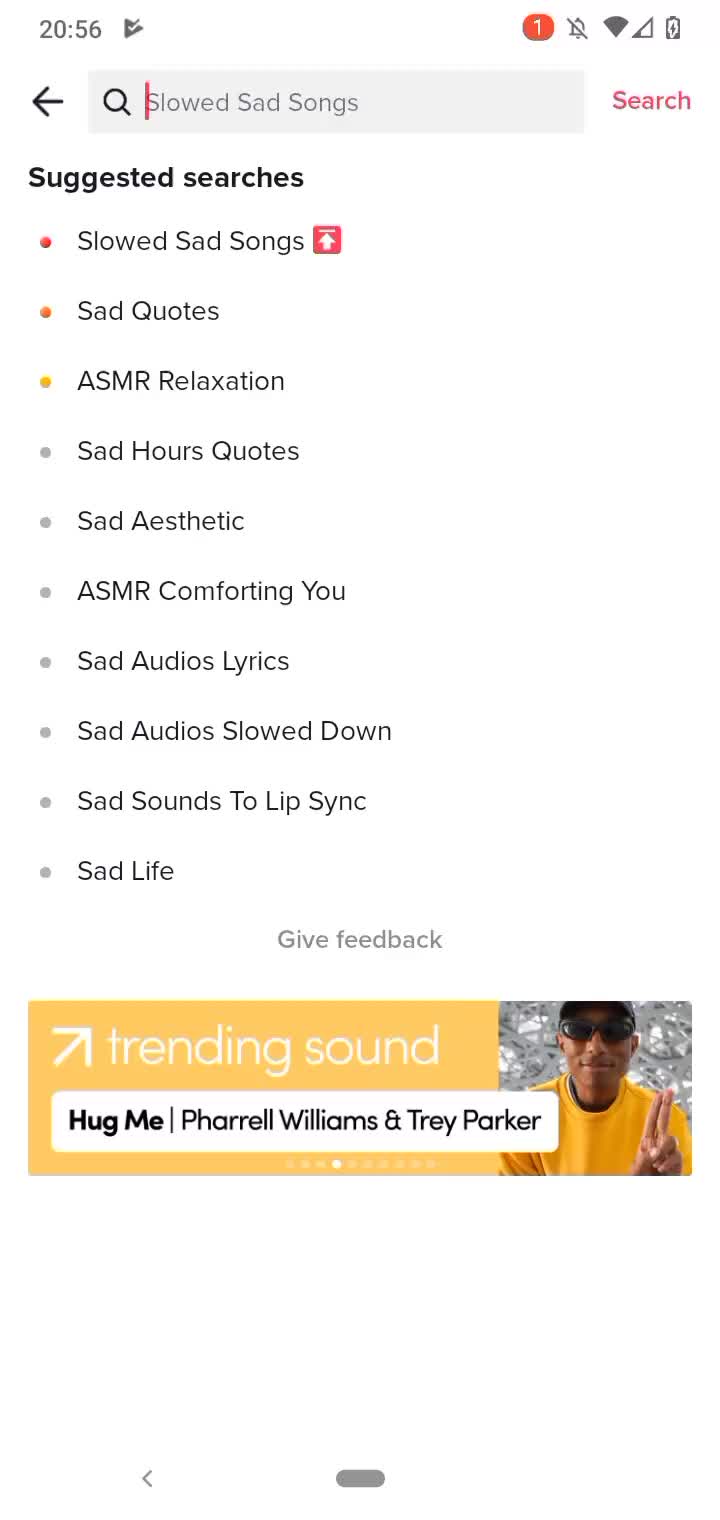
Task: Open Sad Sounds To Lip Sync suggestion
Action: pyautogui.click(x=221, y=801)
